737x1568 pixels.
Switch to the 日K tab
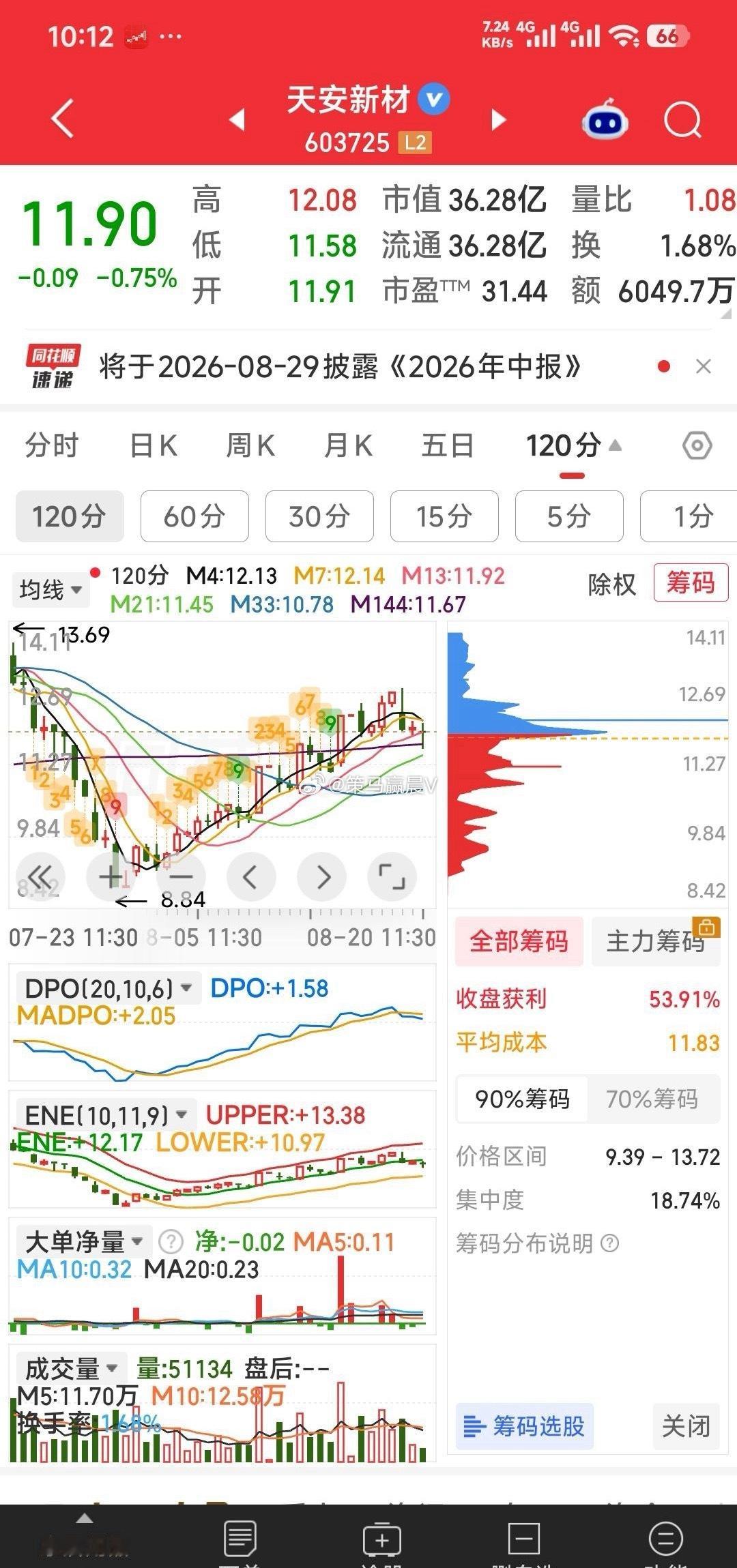154,446
